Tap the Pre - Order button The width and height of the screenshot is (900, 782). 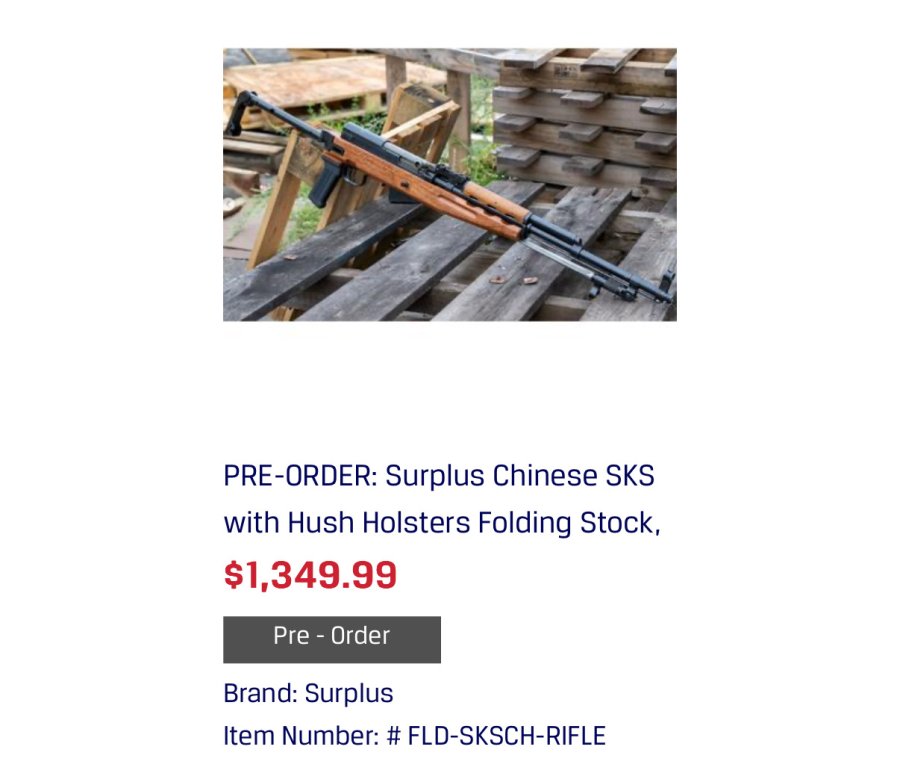point(331,639)
